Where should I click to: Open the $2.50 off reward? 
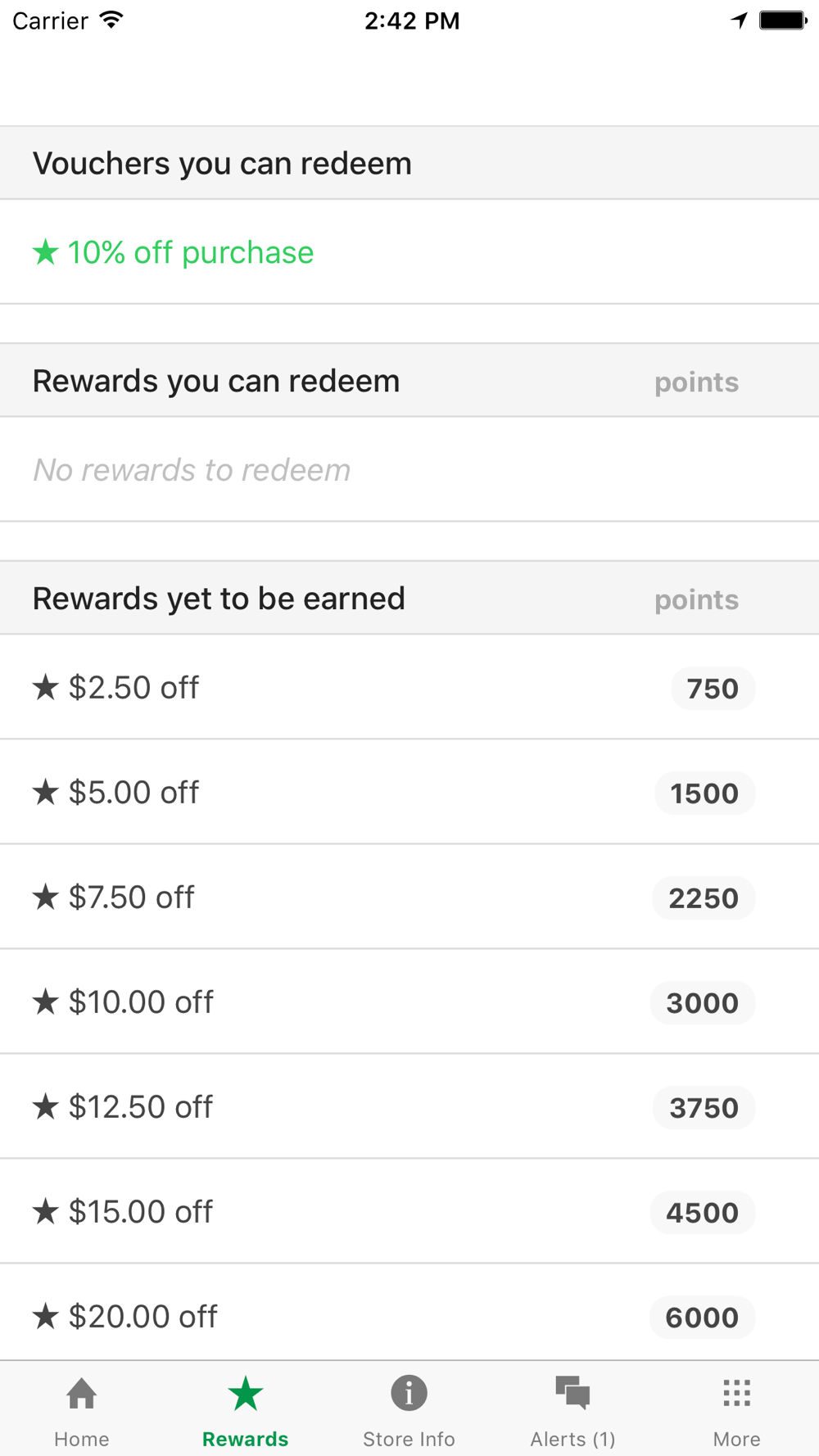pyautogui.click(x=409, y=688)
